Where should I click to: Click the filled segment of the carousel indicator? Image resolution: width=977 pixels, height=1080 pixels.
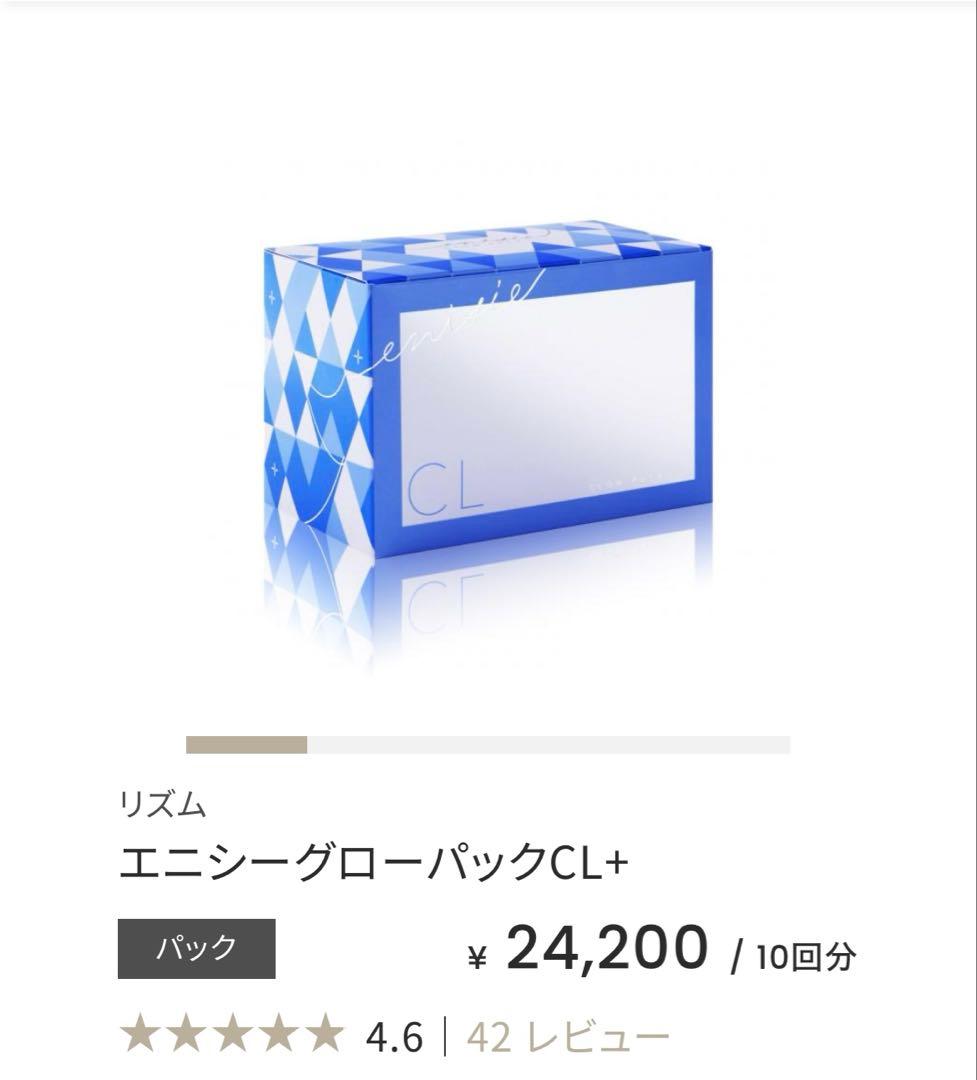246,742
